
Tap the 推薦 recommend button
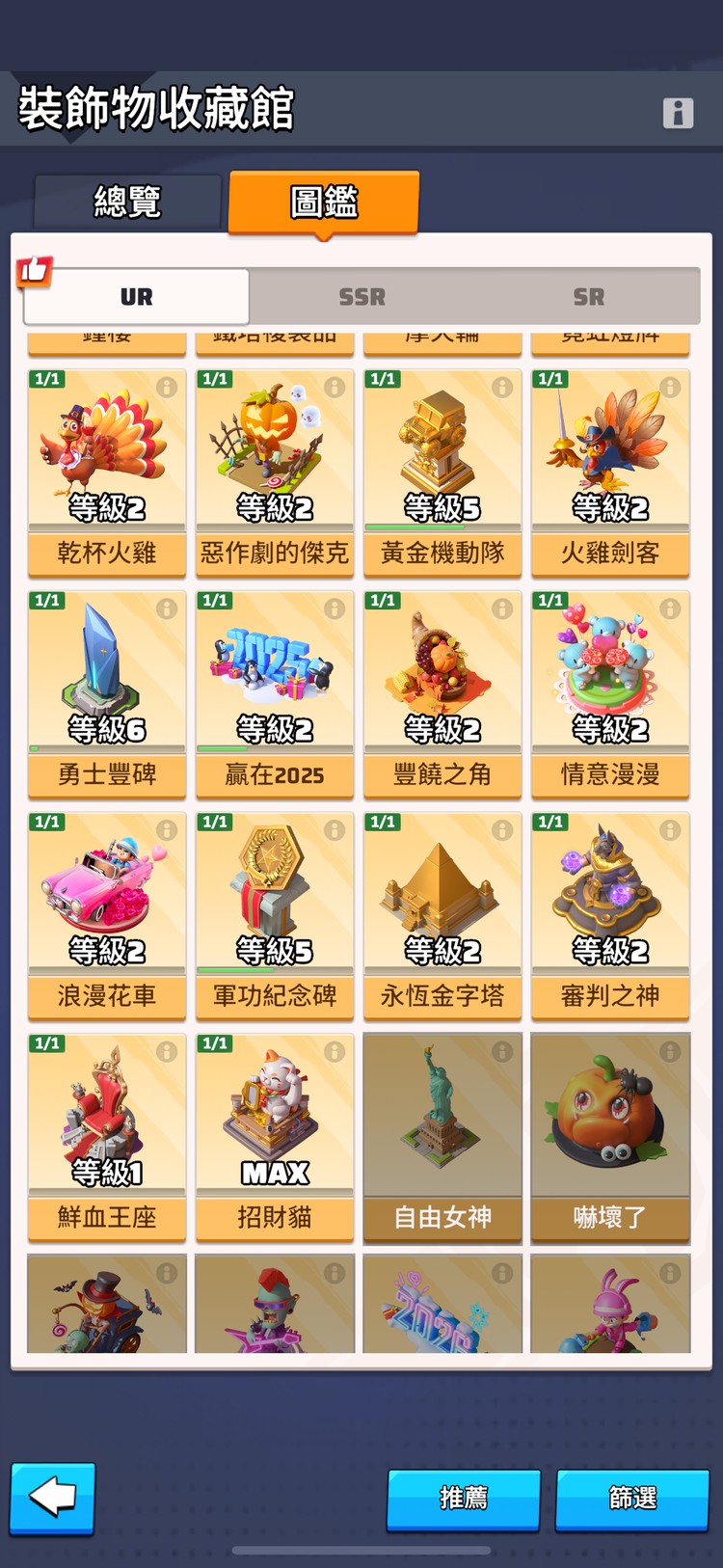(x=463, y=1500)
